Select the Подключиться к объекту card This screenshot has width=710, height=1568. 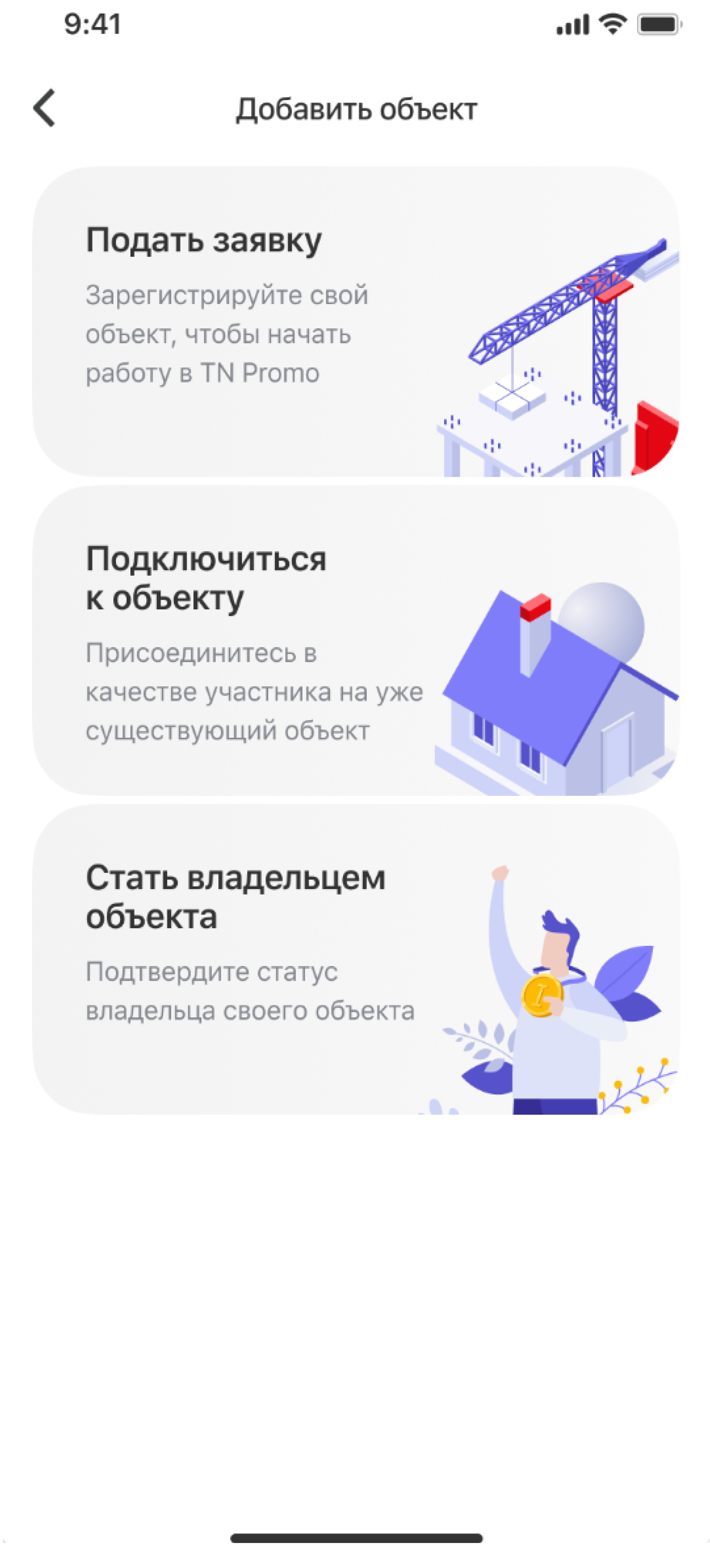[355, 640]
